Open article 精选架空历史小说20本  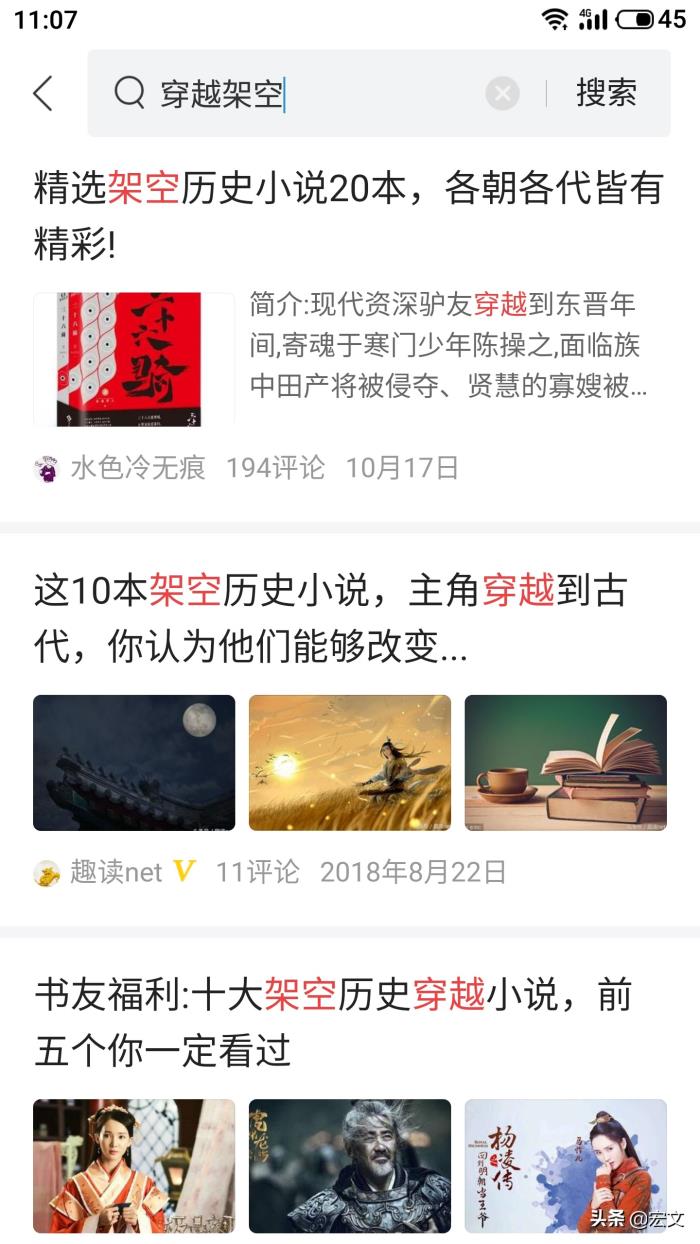click(x=348, y=215)
